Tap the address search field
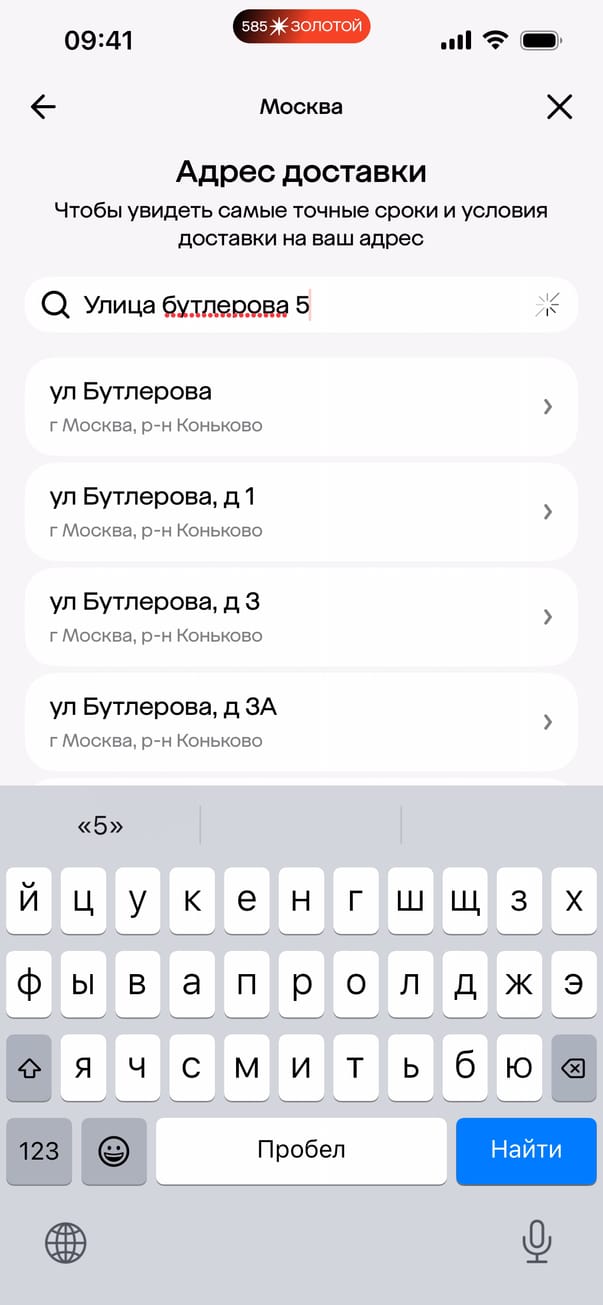 pyautogui.click(x=301, y=305)
